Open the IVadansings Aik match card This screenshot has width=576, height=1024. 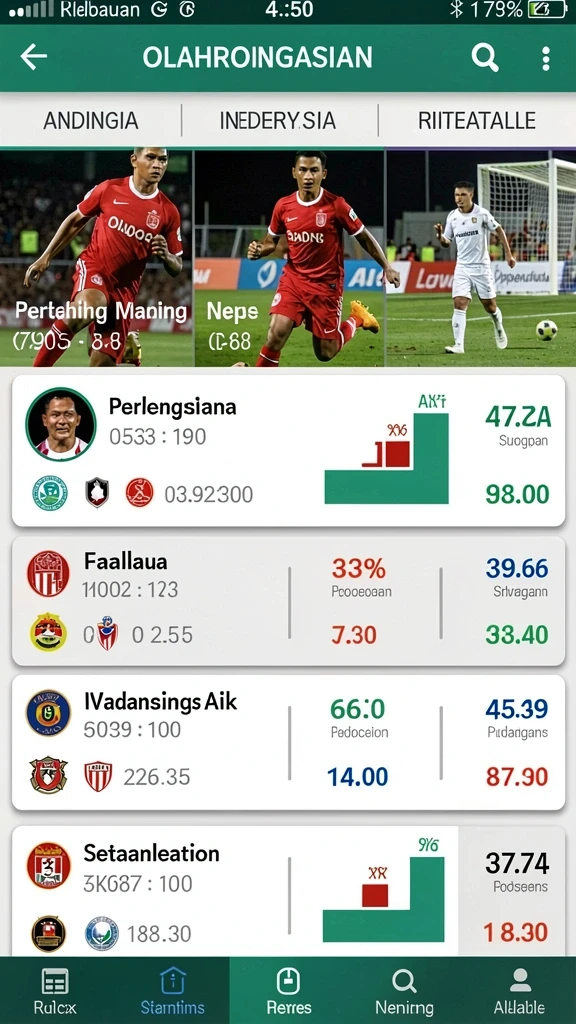point(288,743)
